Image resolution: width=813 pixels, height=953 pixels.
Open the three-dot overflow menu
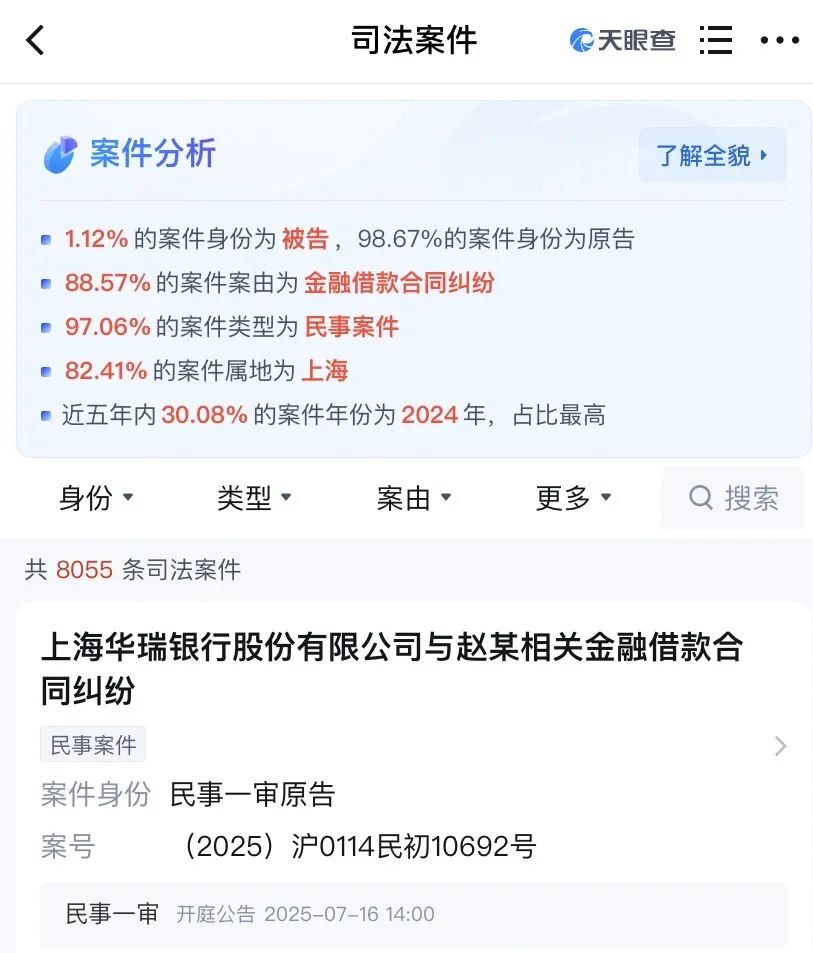(x=779, y=41)
